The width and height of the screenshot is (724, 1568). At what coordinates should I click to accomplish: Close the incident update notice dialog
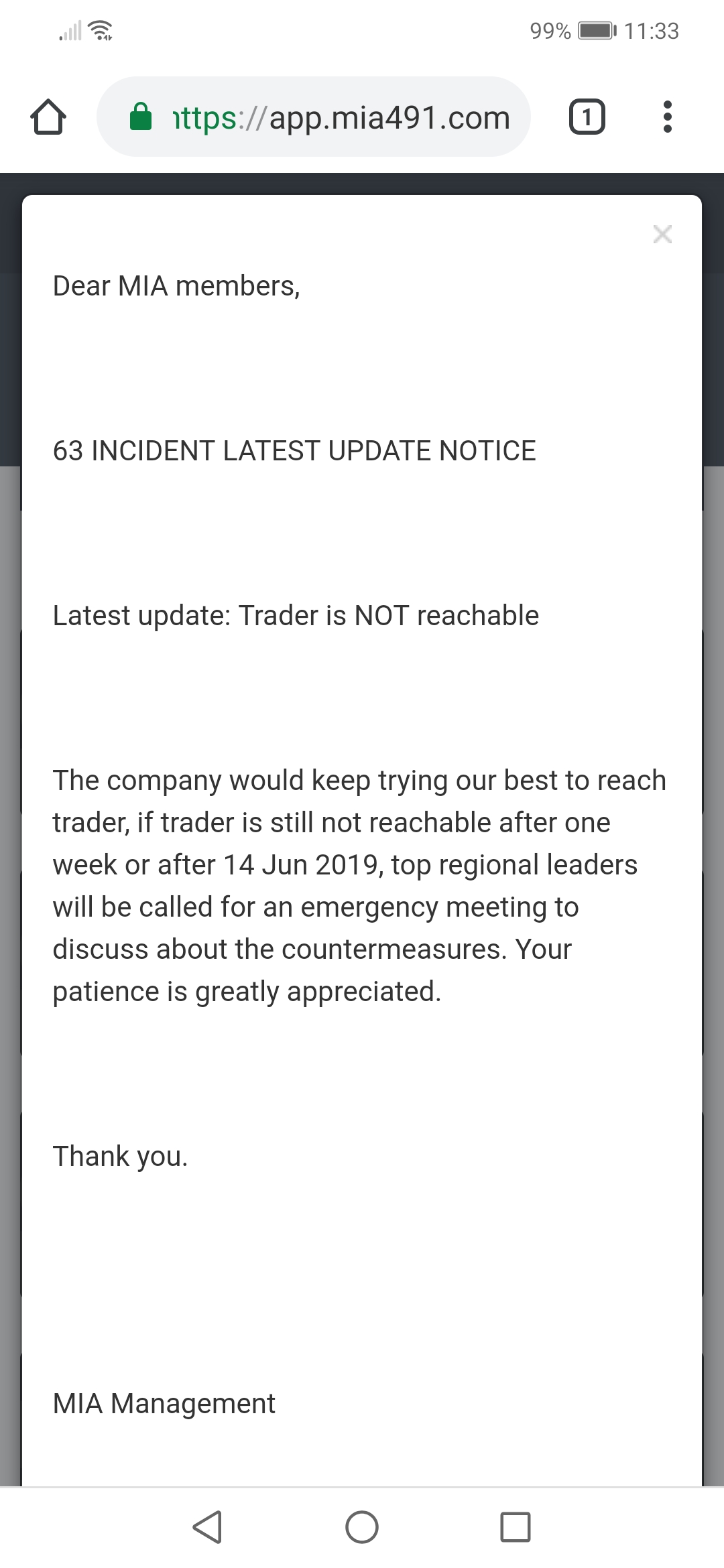point(662,234)
